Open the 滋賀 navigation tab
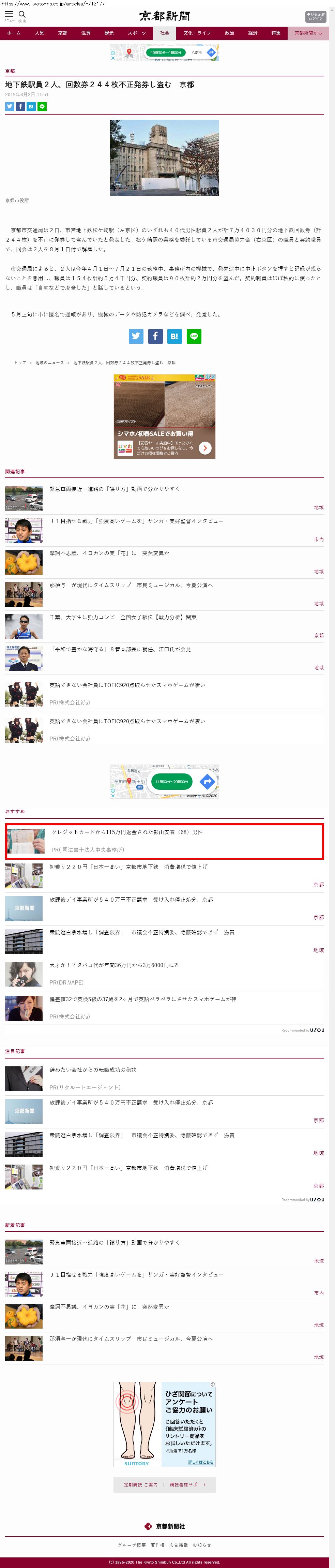Screen dimensions: 335x1568 pyautogui.click(x=86, y=33)
